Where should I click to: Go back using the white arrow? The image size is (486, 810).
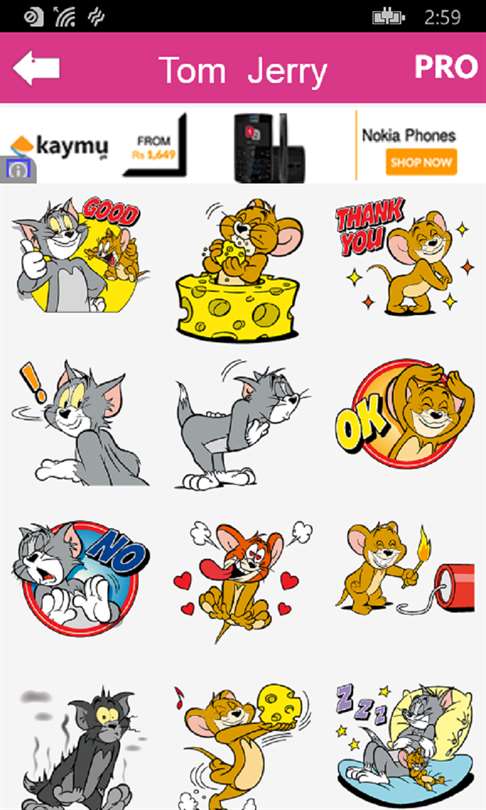(x=36, y=68)
